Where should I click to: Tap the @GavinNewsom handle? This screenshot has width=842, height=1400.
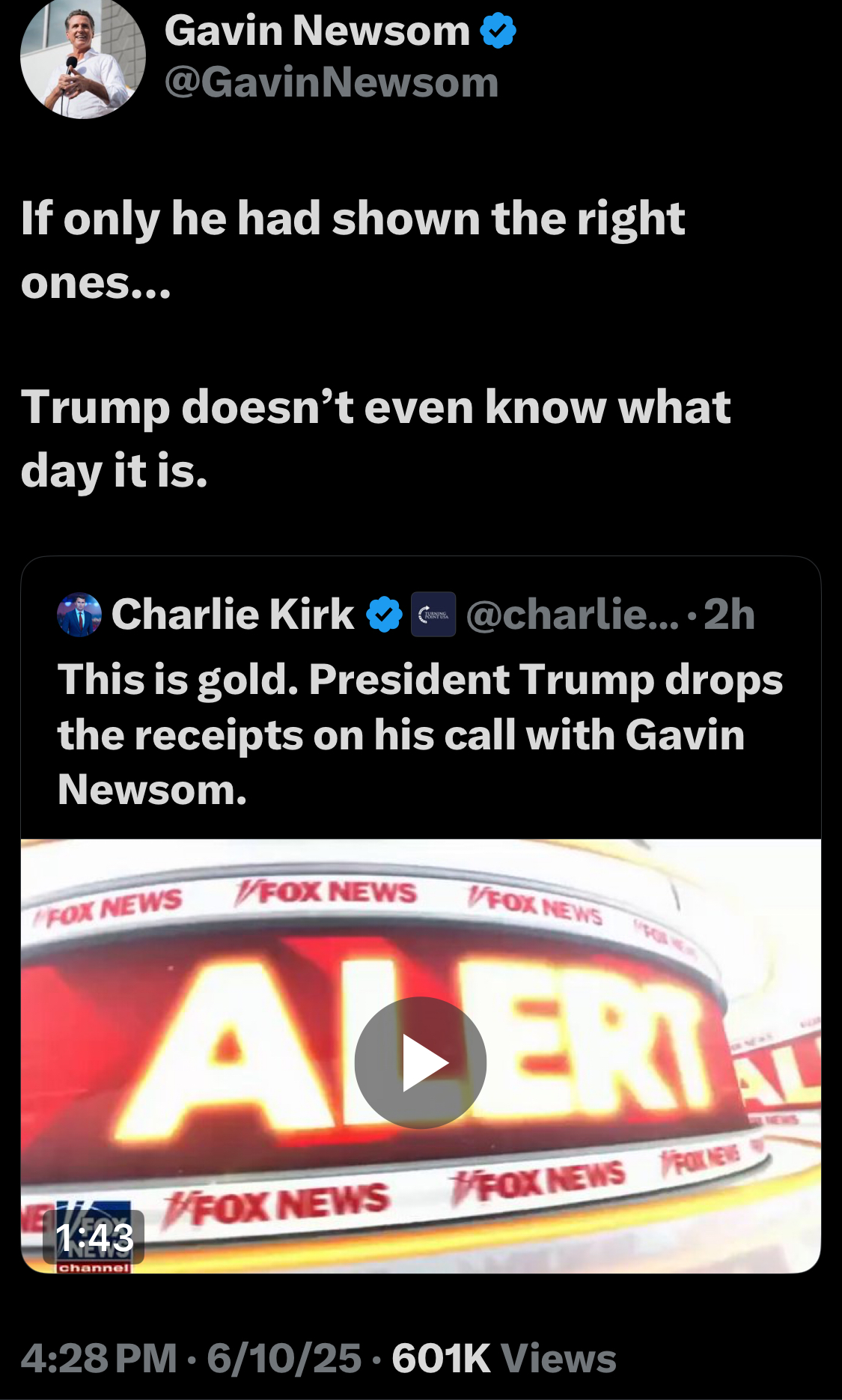click(x=332, y=82)
